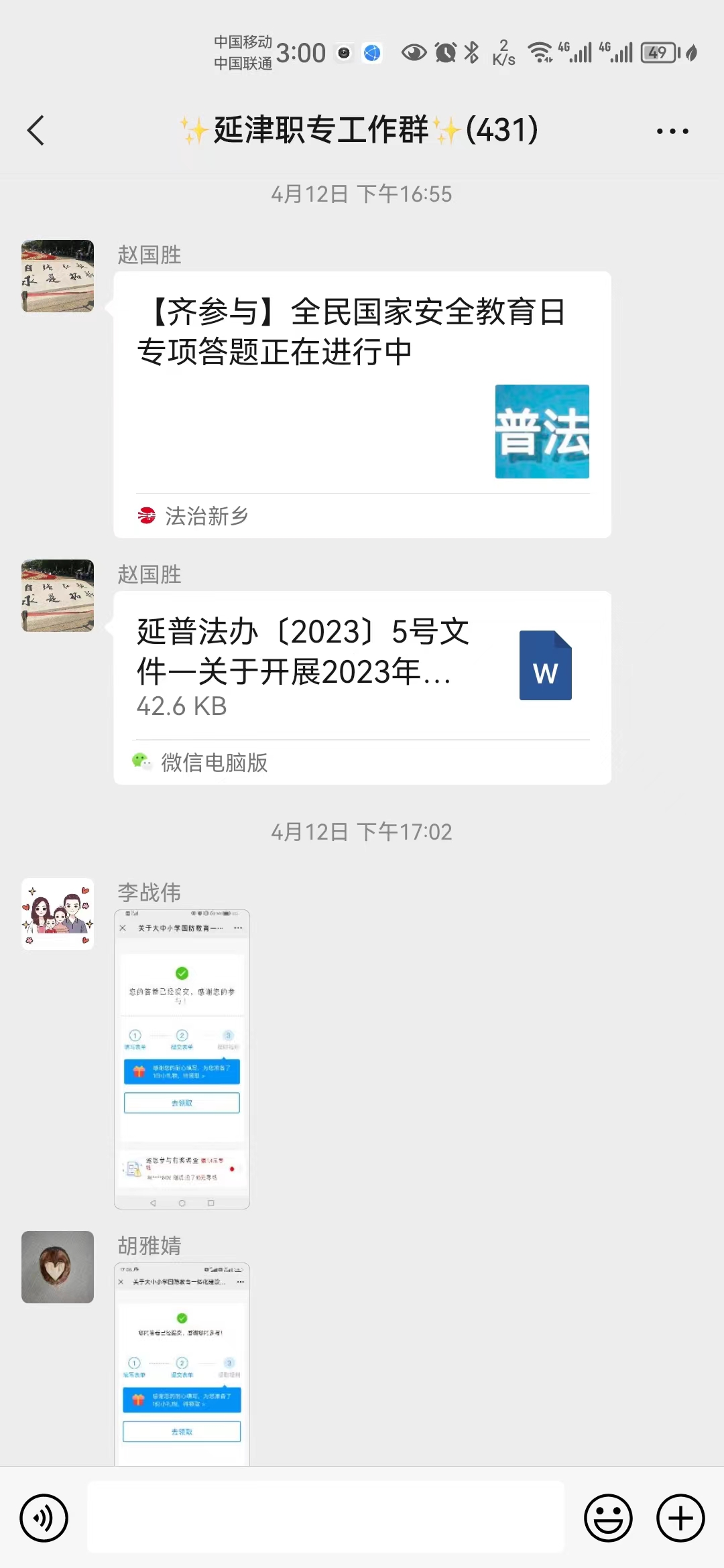The image size is (724, 1568).
Task: Open 李战伟's profile avatar
Action: coord(58,914)
